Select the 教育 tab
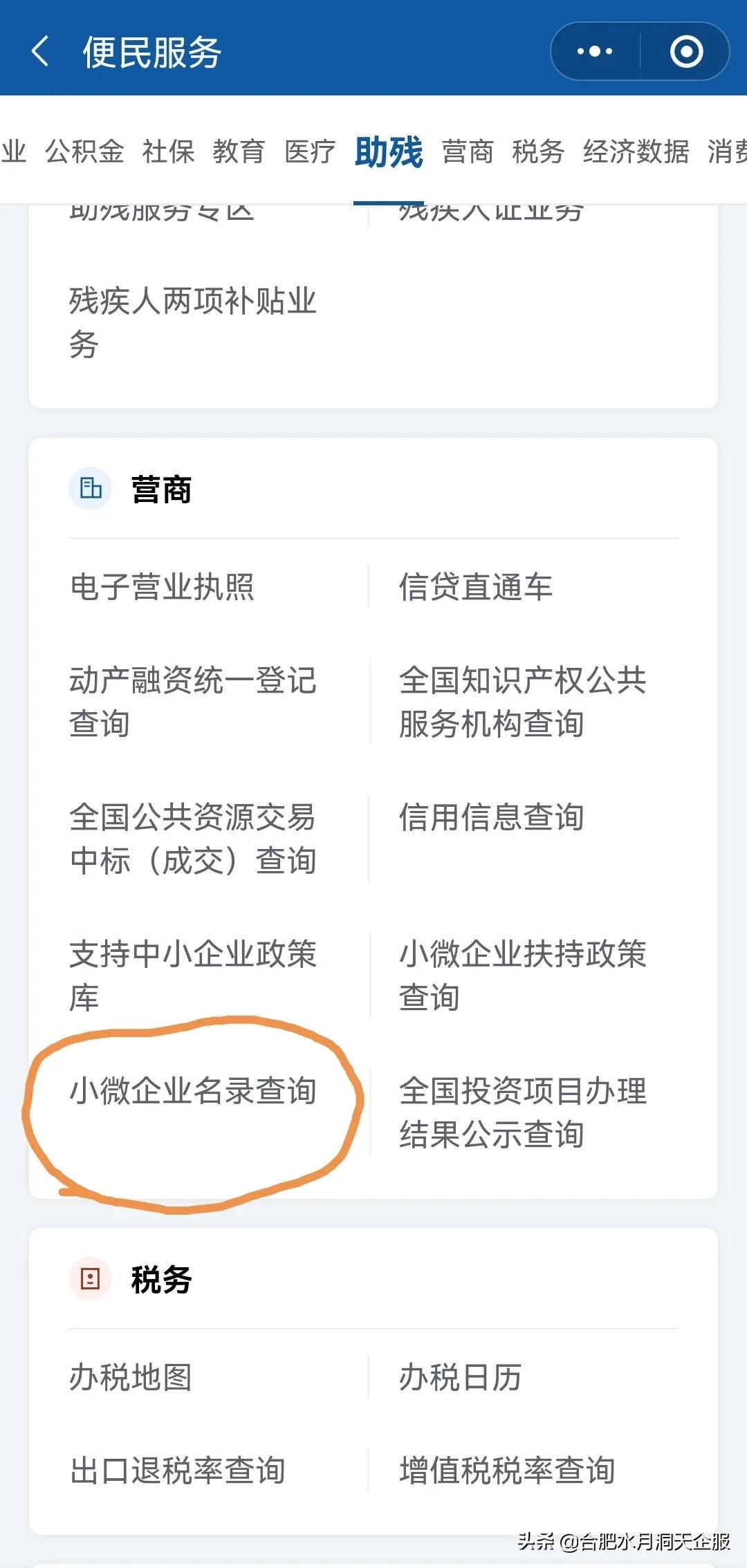747x1568 pixels. (x=239, y=151)
